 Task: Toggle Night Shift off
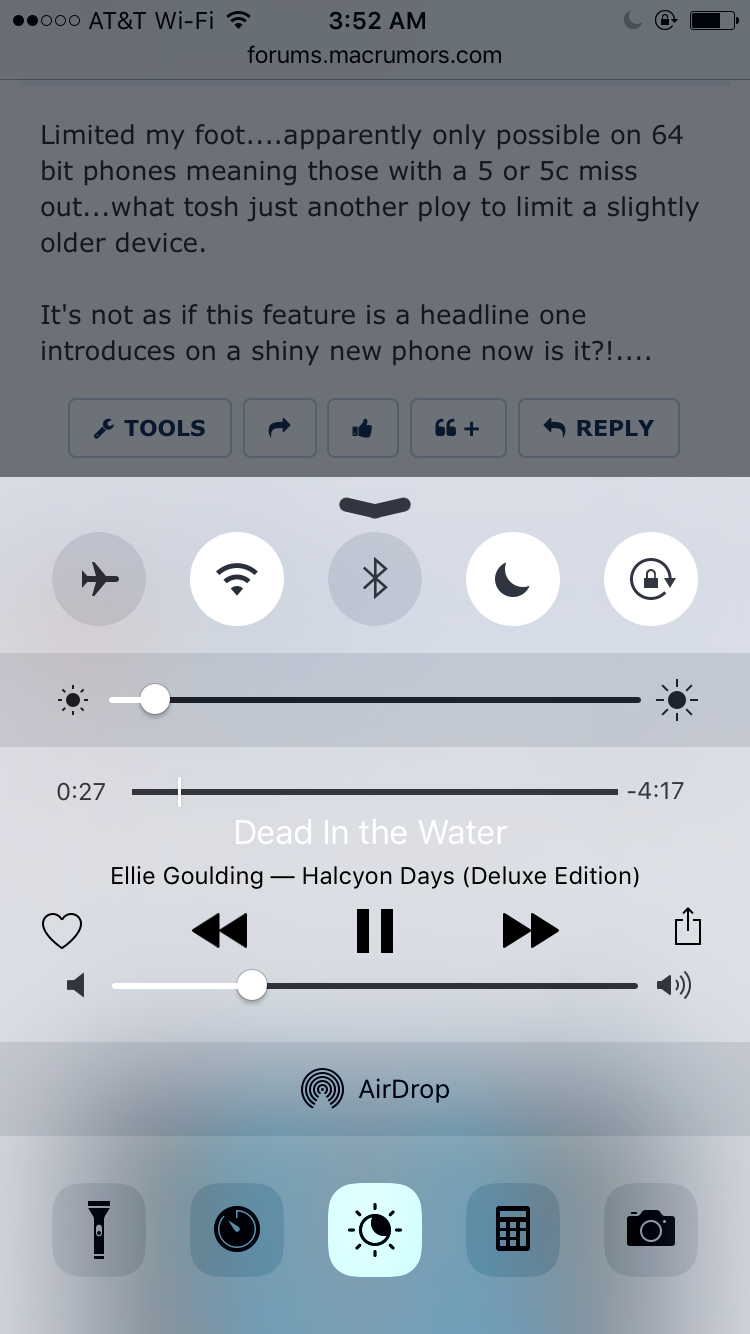(375, 1229)
